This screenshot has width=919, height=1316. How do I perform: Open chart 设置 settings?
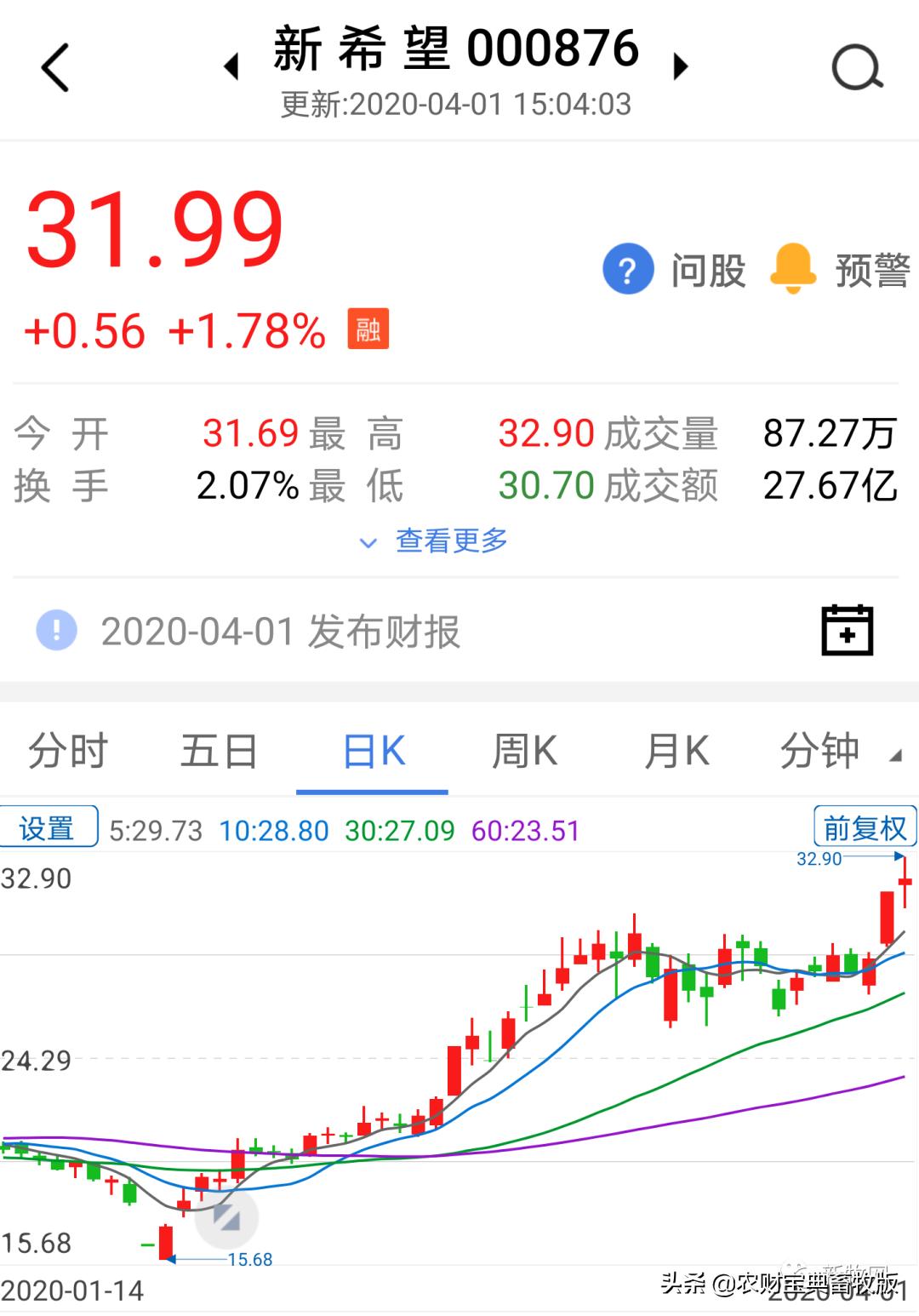[49, 827]
